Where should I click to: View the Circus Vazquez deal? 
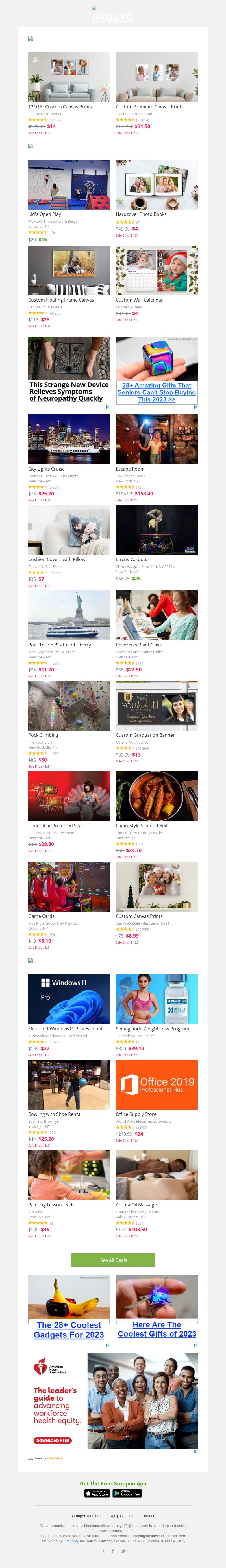click(x=156, y=530)
